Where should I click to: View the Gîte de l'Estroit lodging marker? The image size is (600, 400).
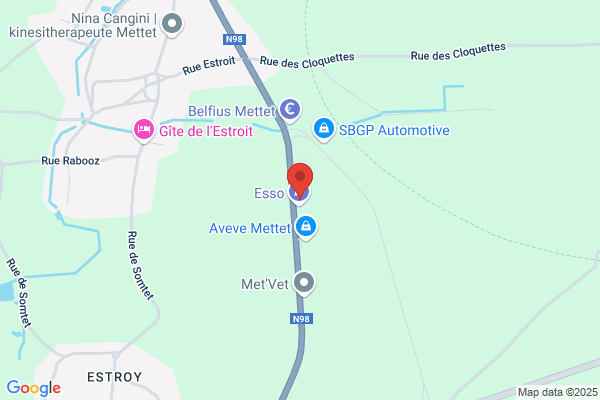(143, 131)
